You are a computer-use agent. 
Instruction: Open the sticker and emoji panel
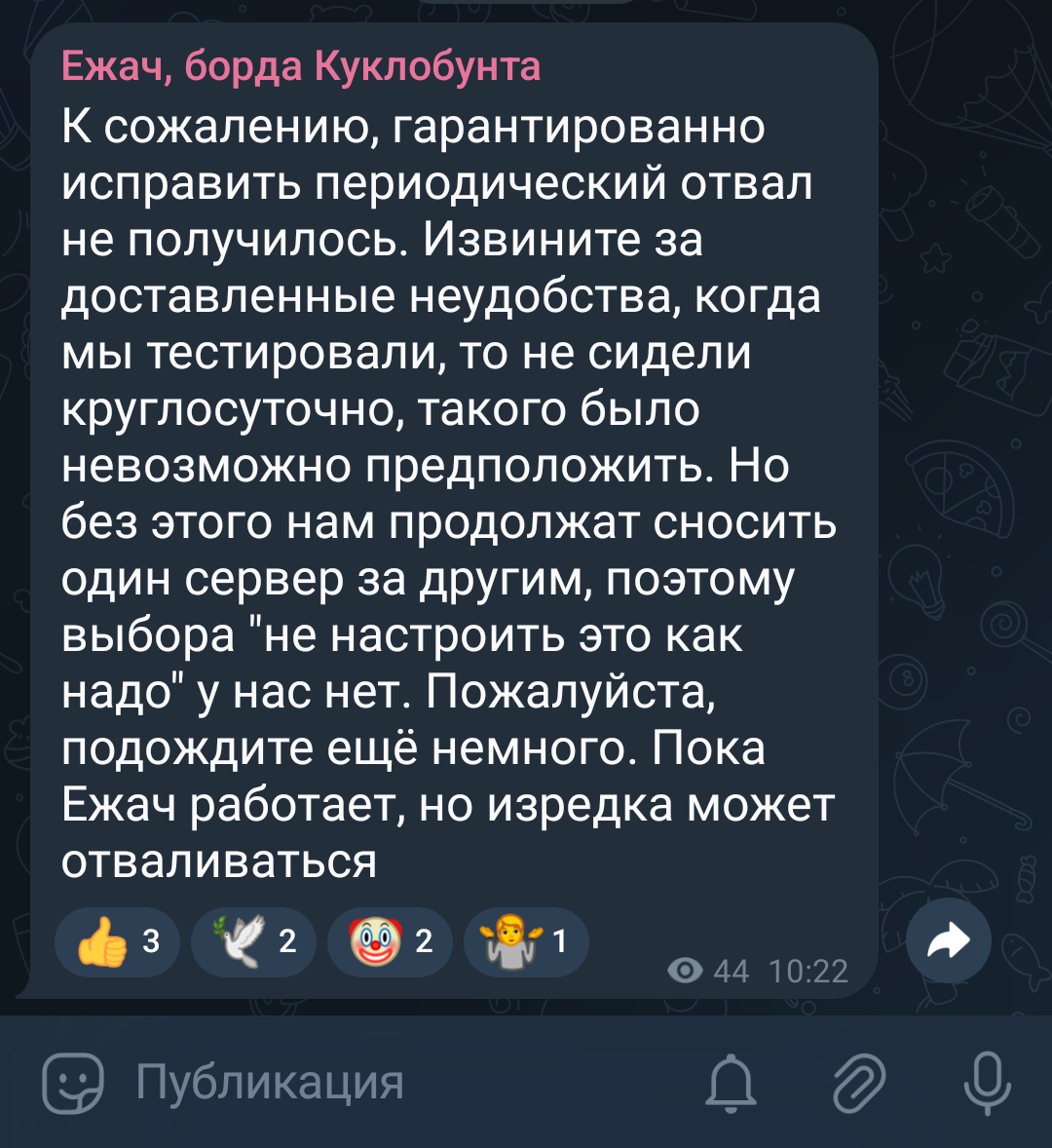(72, 1083)
